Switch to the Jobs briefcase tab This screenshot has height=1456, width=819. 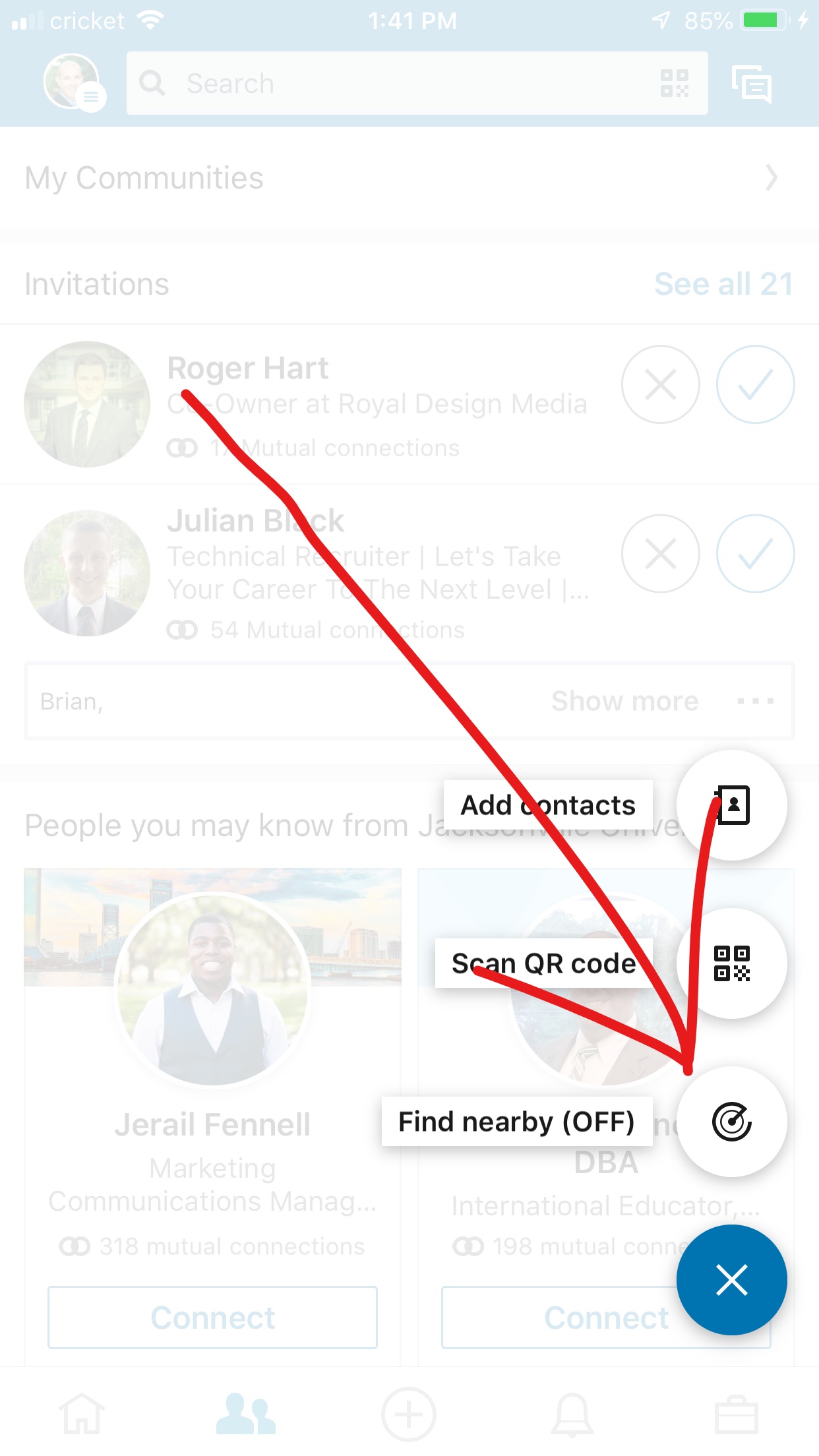[737, 1415]
